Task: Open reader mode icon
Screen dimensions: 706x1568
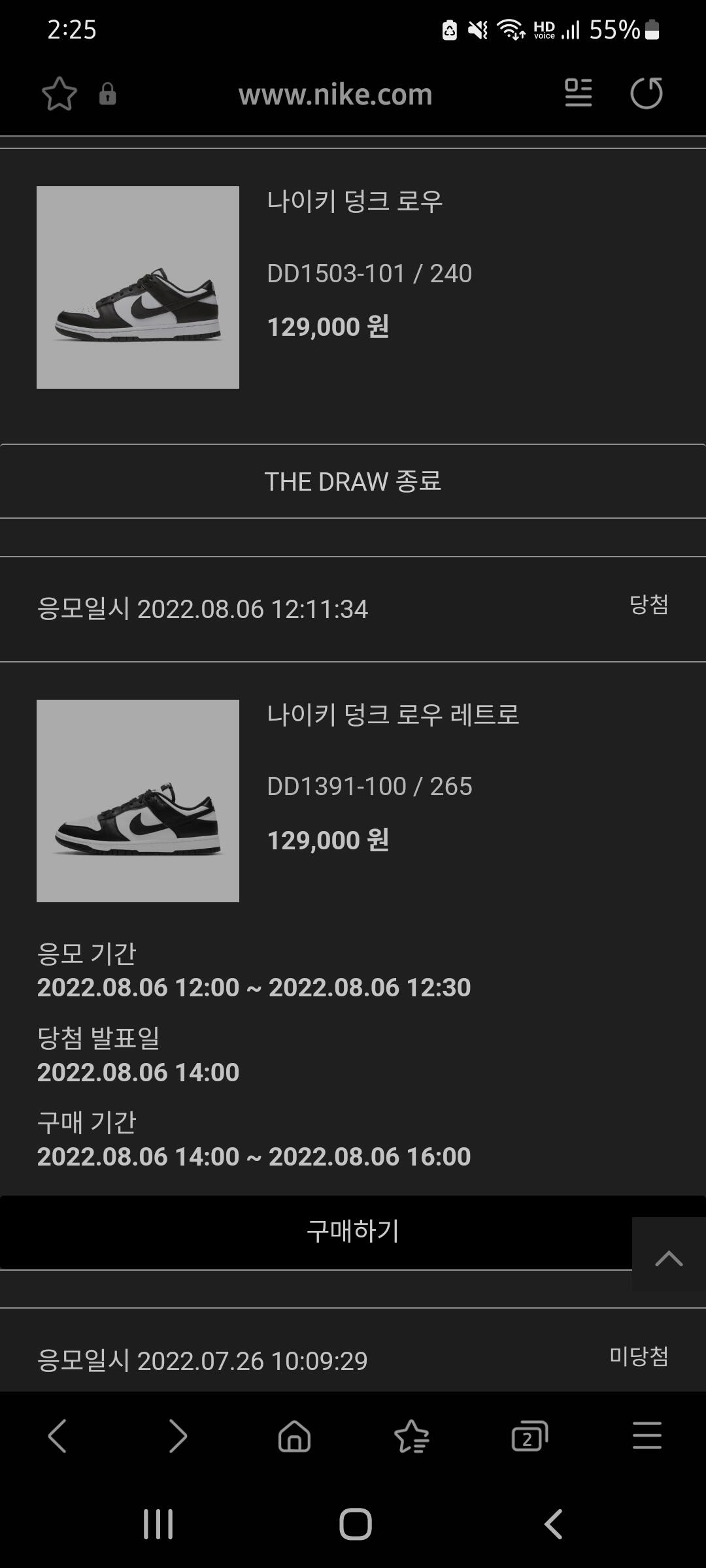Action: [579, 93]
